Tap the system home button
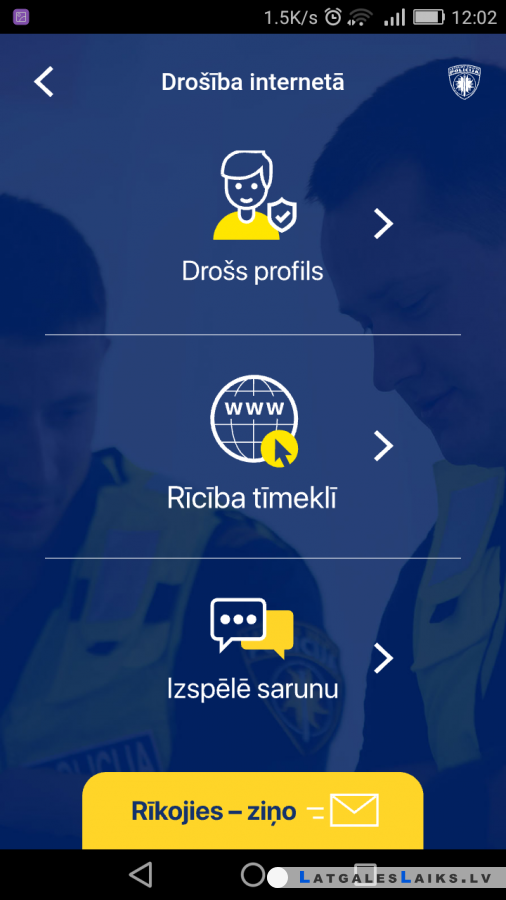This screenshot has height=900, width=506. click(253, 875)
